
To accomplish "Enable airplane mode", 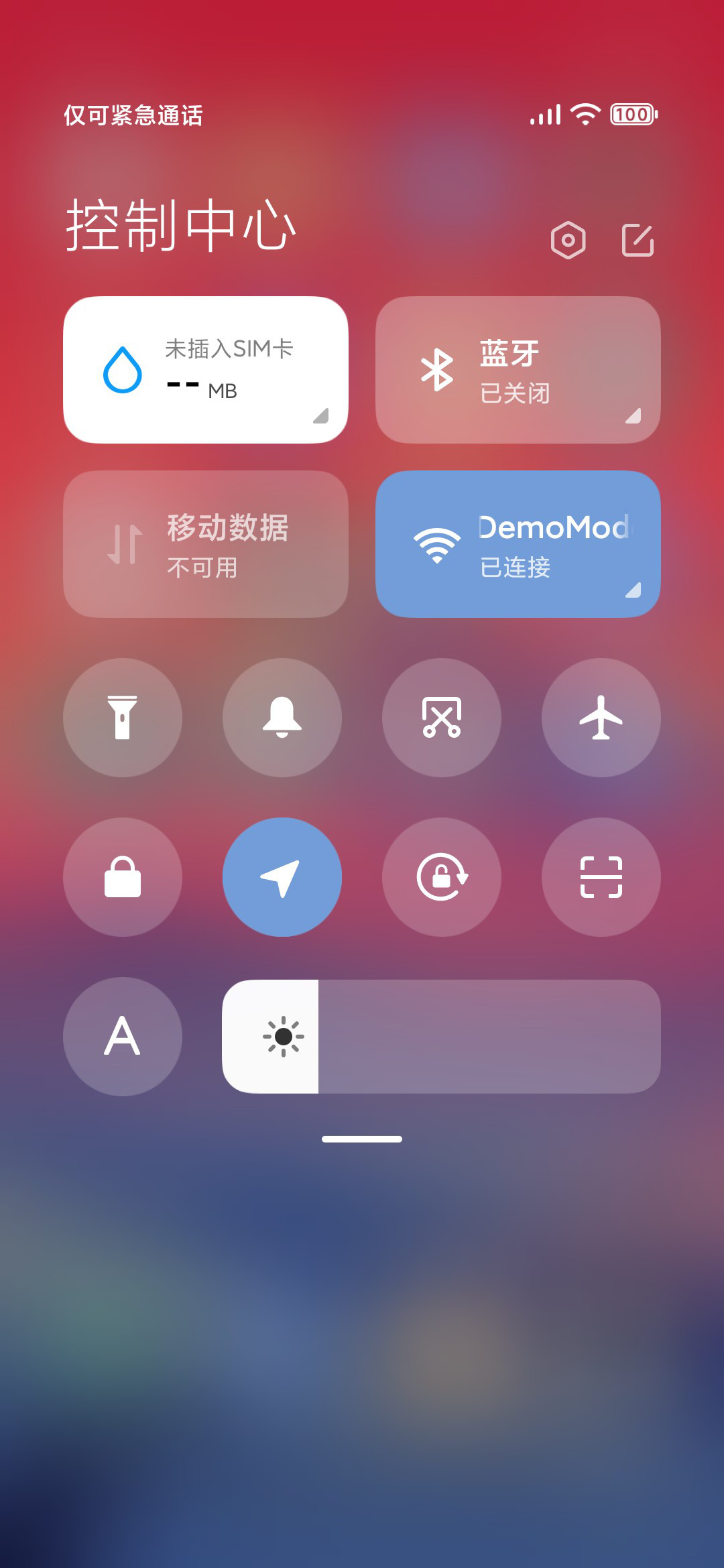I will tap(601, 718).
